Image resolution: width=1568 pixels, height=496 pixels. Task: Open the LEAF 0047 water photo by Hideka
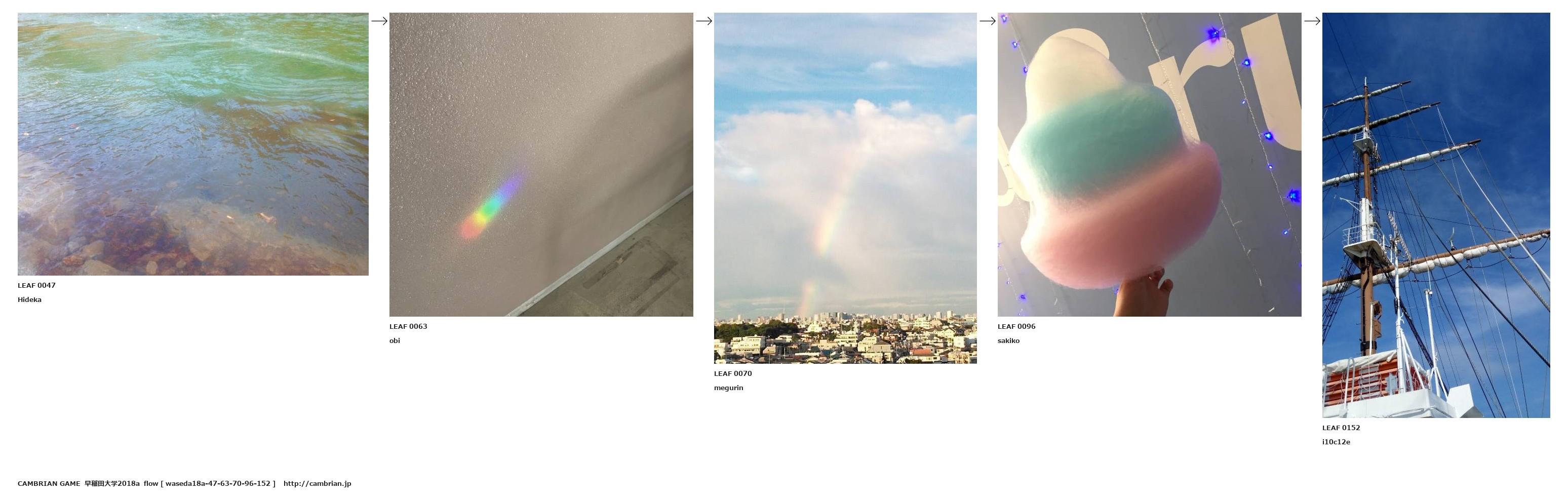[x=193, y=144]
